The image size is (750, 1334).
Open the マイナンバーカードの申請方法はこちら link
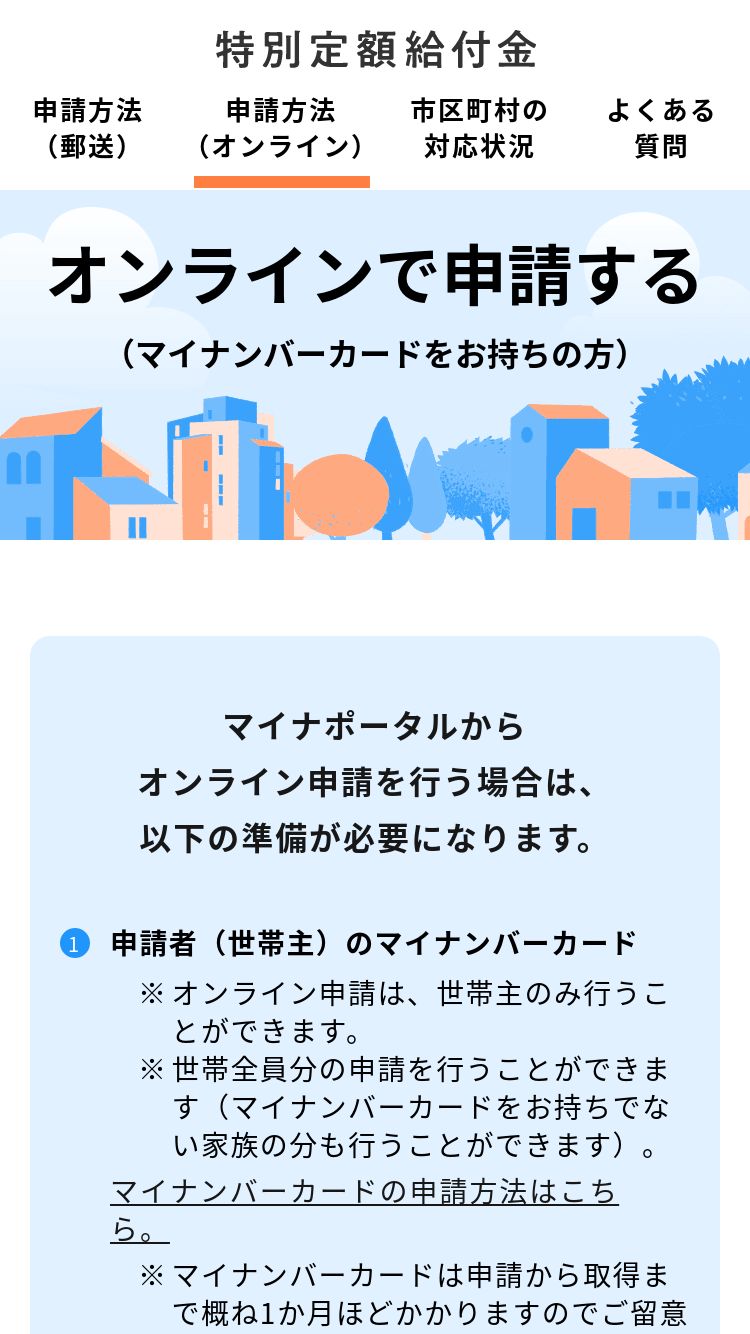[364, 1211]
